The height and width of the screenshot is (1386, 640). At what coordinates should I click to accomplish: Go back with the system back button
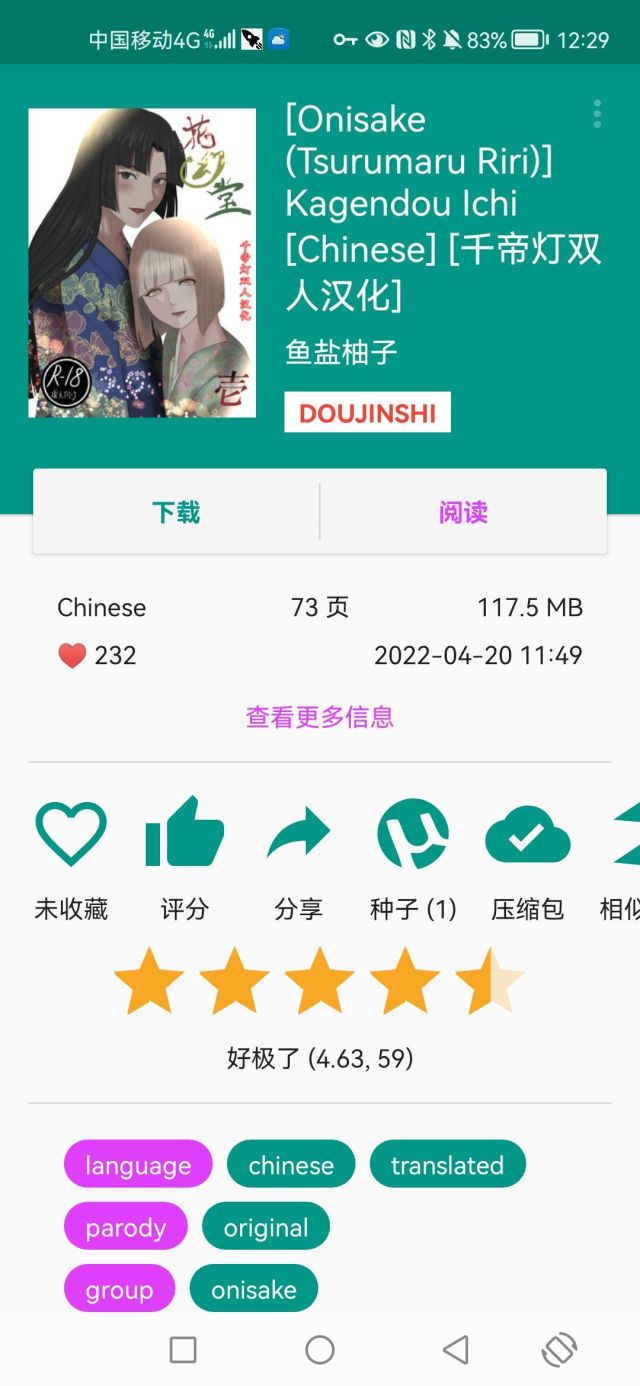click(x=456, y=1350)
